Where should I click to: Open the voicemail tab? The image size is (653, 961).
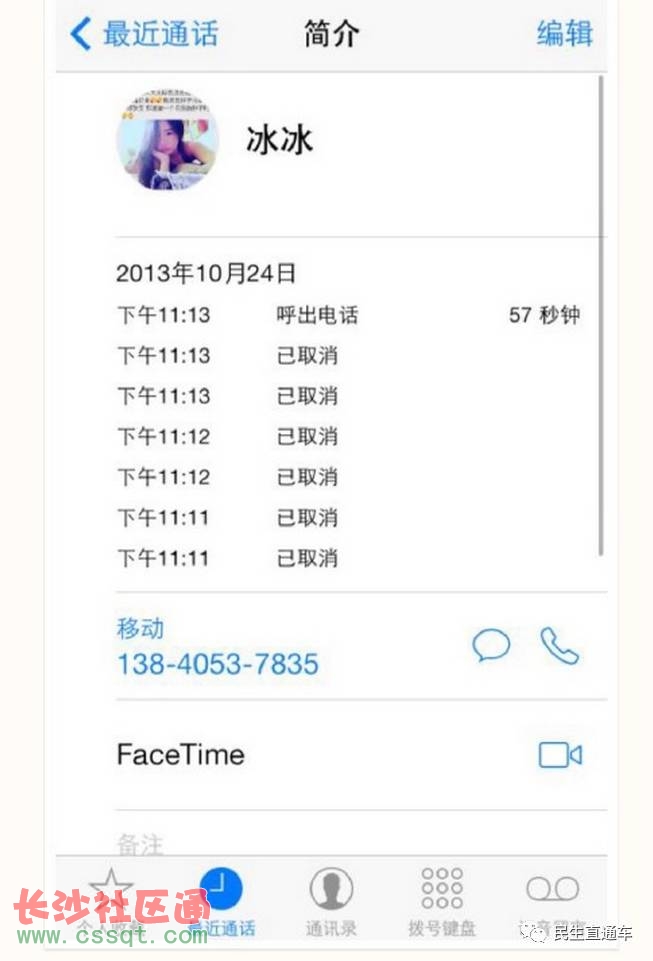click(552, 898)
